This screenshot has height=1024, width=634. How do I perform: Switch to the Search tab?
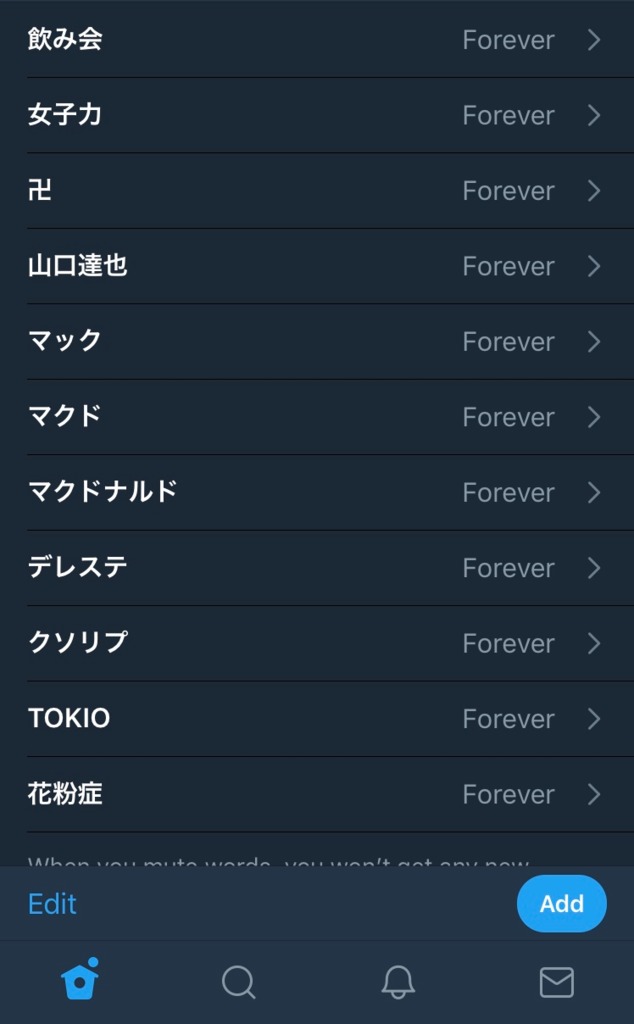click(238, 982)
